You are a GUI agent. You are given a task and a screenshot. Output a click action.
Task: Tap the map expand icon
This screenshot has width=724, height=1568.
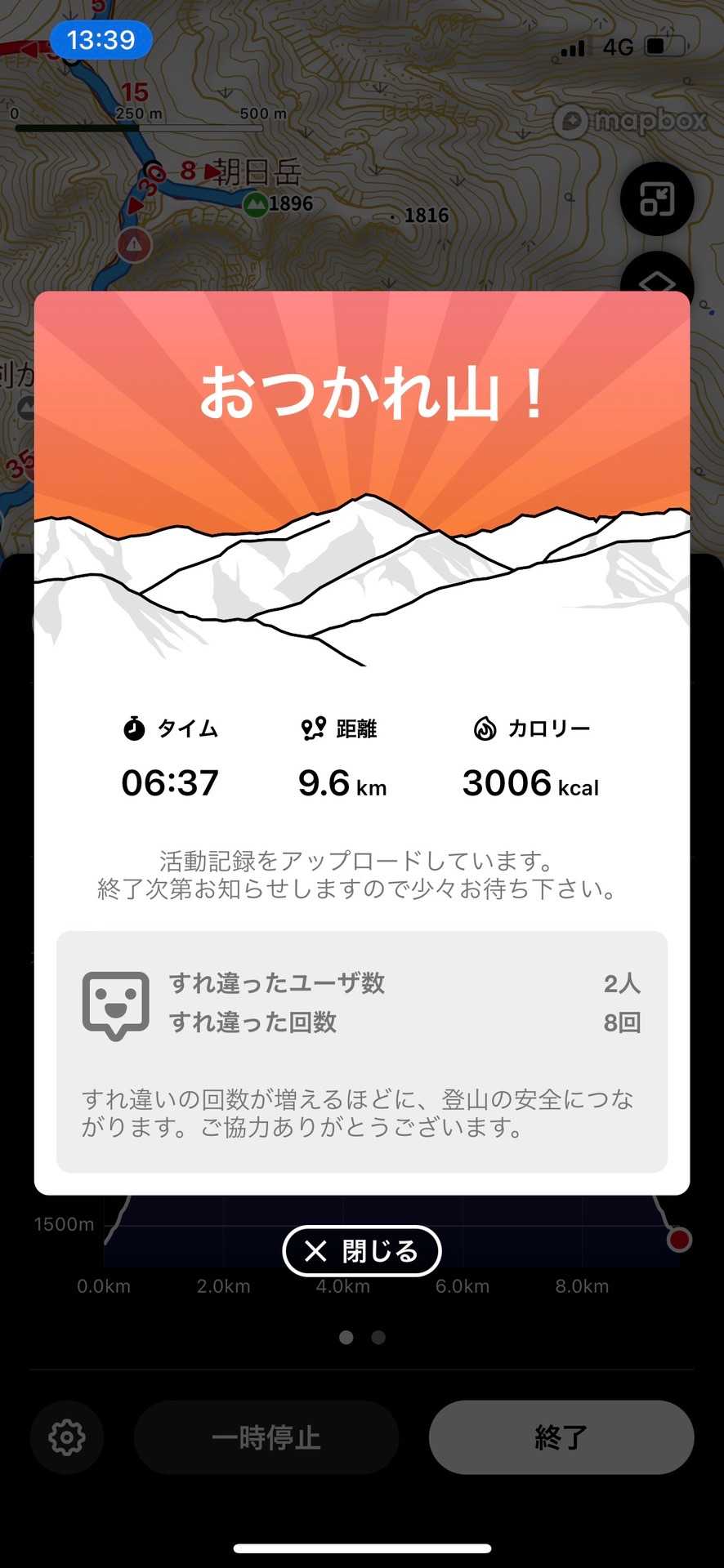(656, 199)
